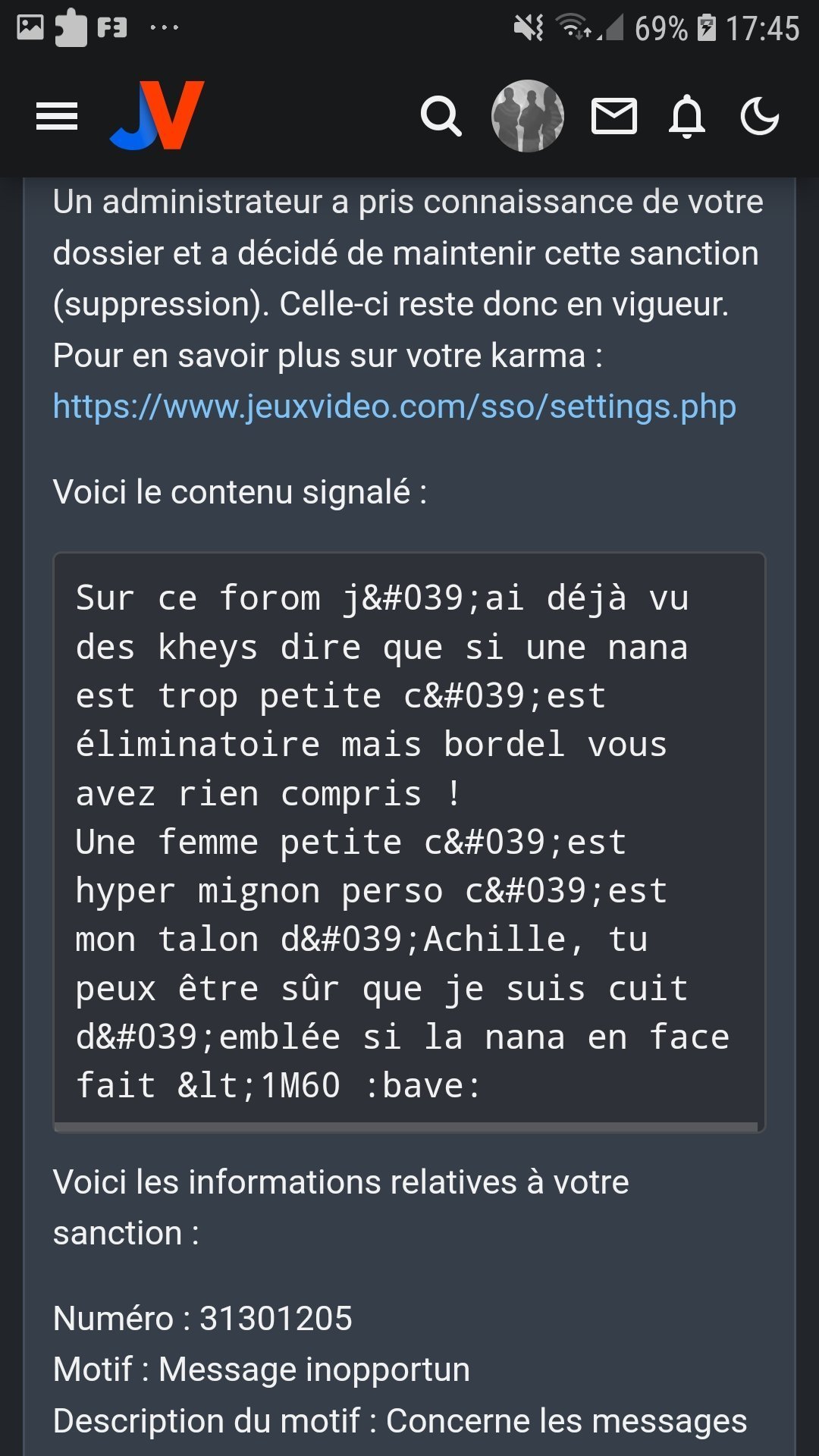Open the search icon
Viewport: 819px width, 1456px height.
point(441,116)
